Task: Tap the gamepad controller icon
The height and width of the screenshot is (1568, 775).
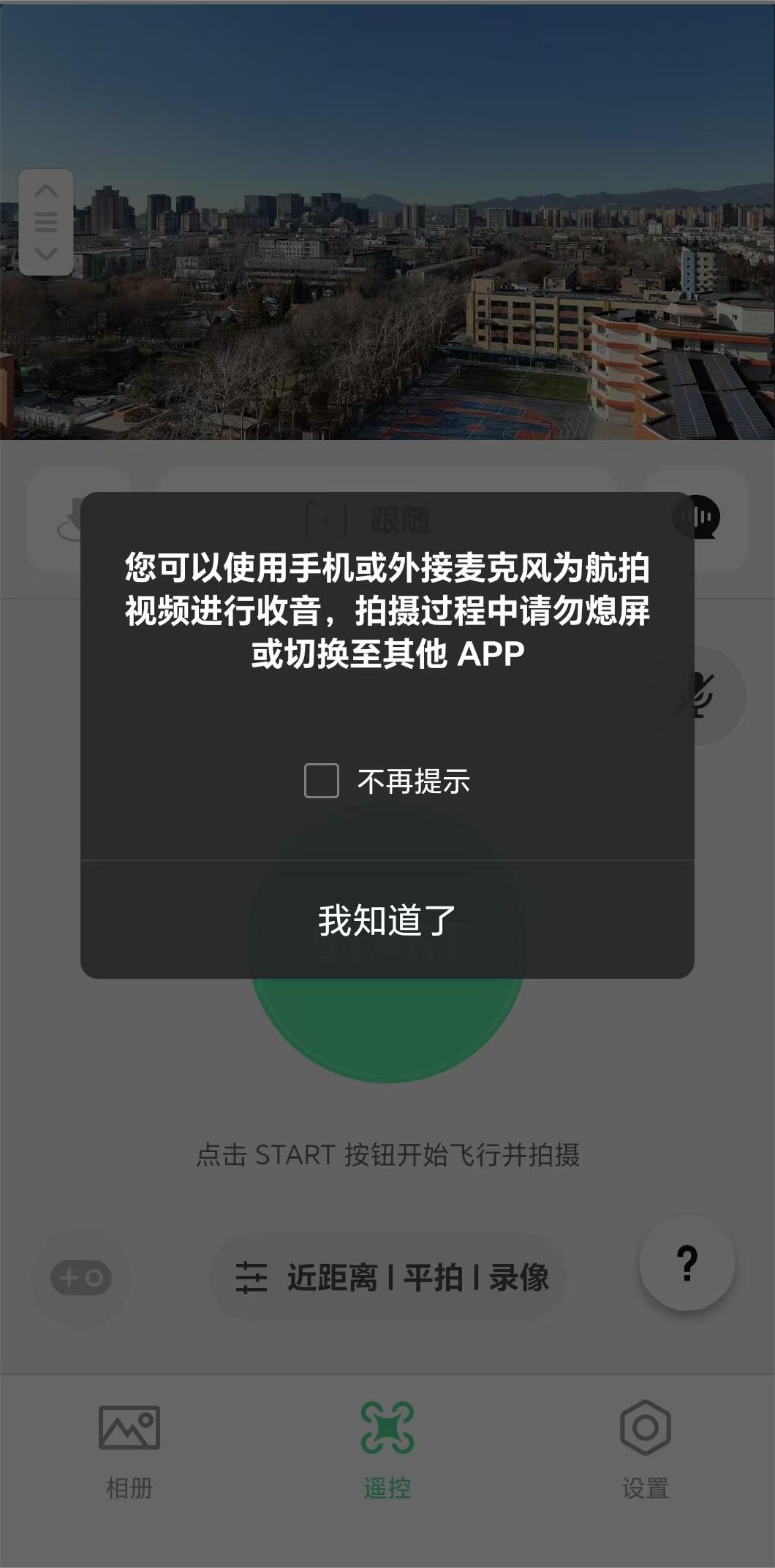Action: point(80,1278)
